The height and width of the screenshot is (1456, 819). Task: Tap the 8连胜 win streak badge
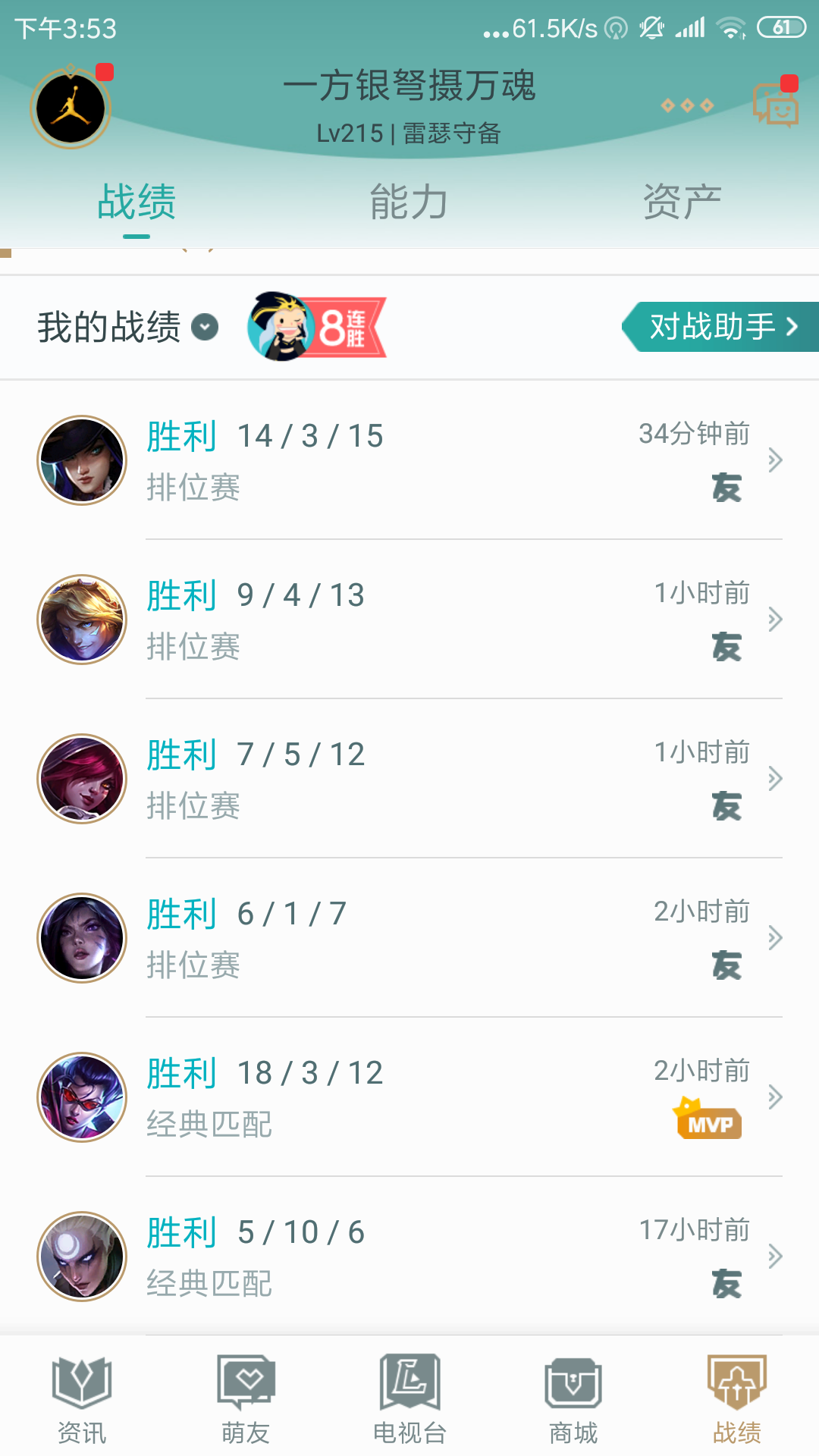point(317,327)
